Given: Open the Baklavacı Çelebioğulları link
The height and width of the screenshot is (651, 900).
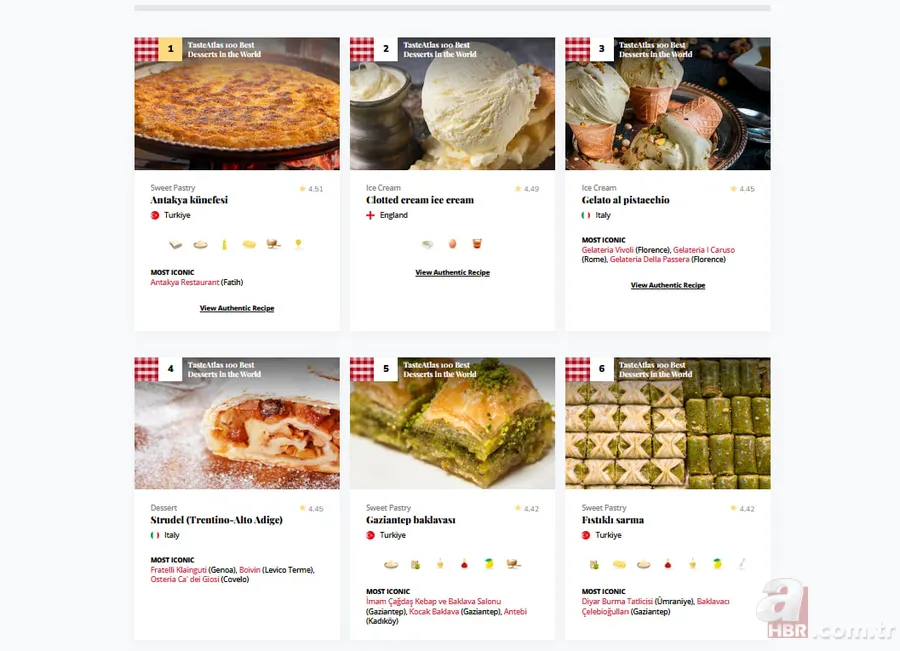Looking at the screenshot, I should point(605,611).
